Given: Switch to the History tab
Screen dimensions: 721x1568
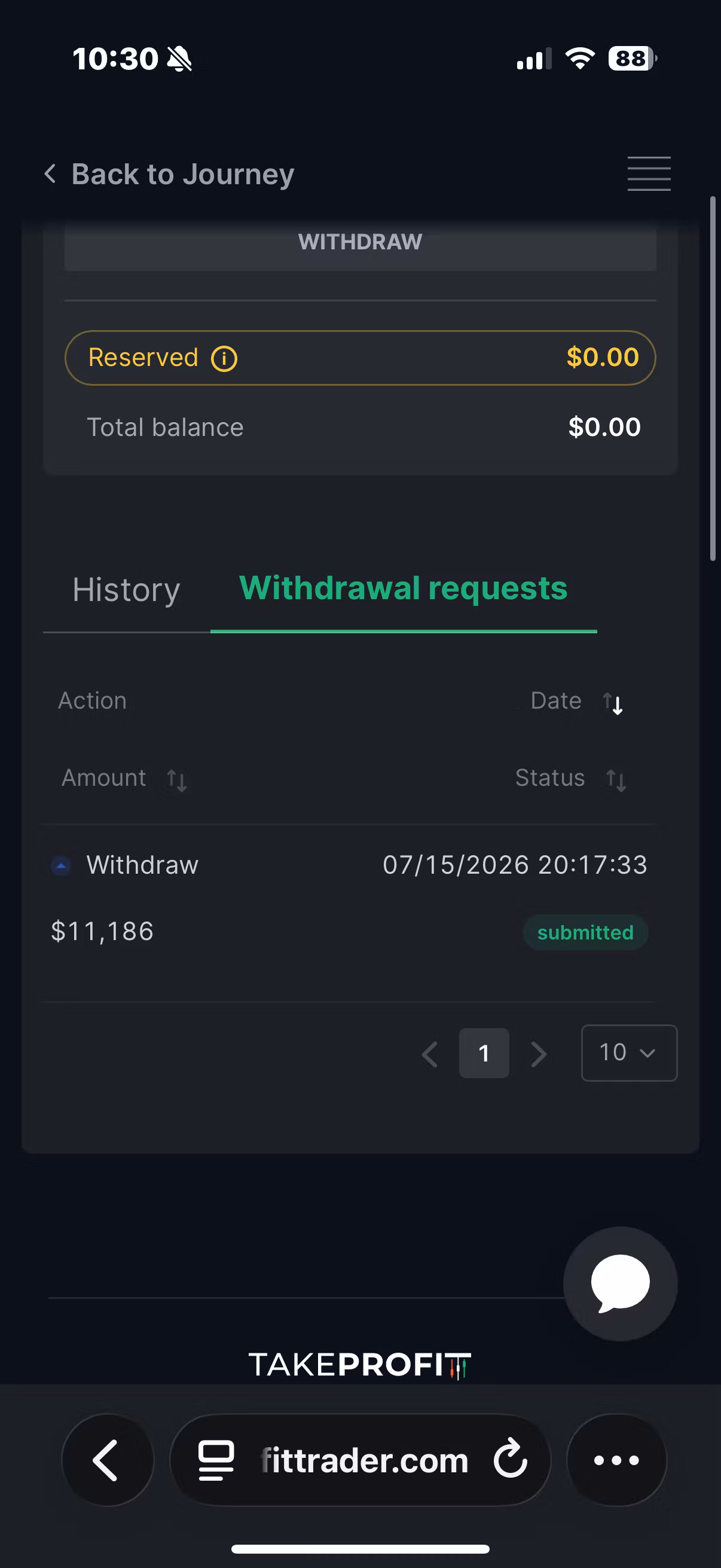Looking at the screenshot, I should [x=126, y=589].
